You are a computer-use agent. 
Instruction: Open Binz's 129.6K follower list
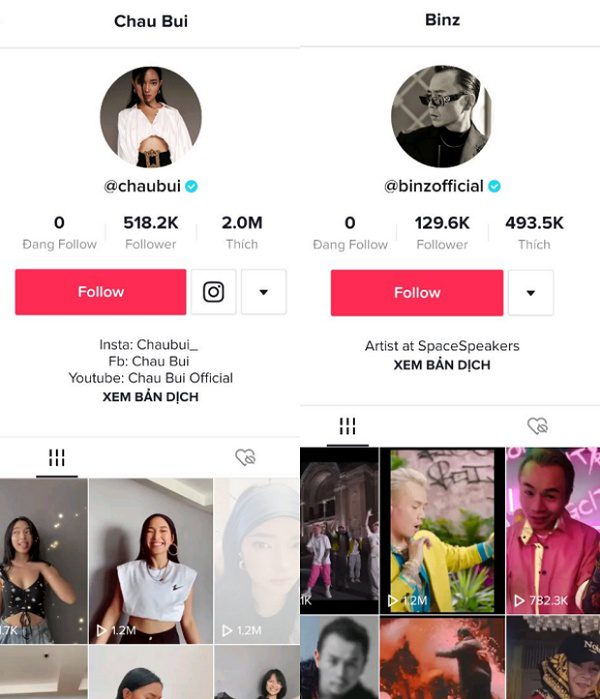(x=441, y=231)
